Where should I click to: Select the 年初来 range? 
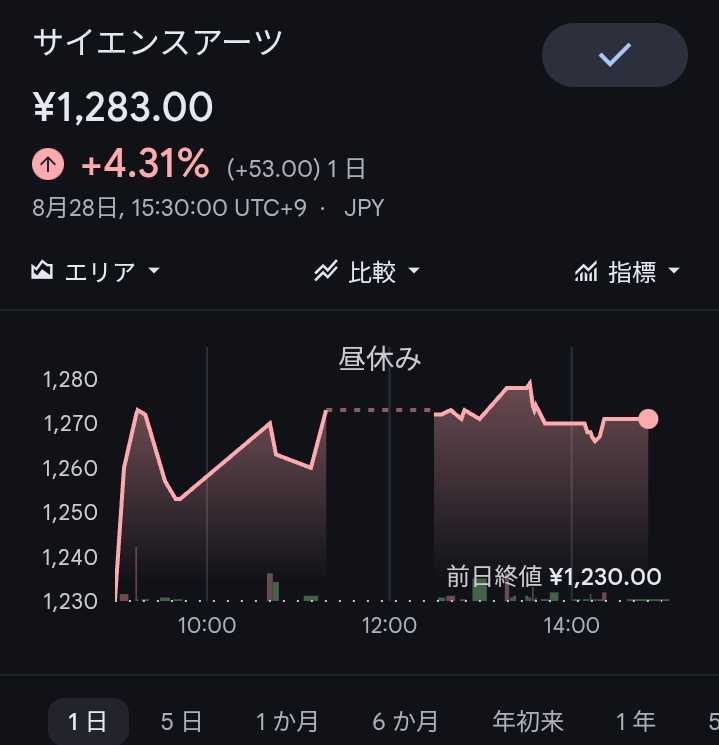[x=528, y=721]
